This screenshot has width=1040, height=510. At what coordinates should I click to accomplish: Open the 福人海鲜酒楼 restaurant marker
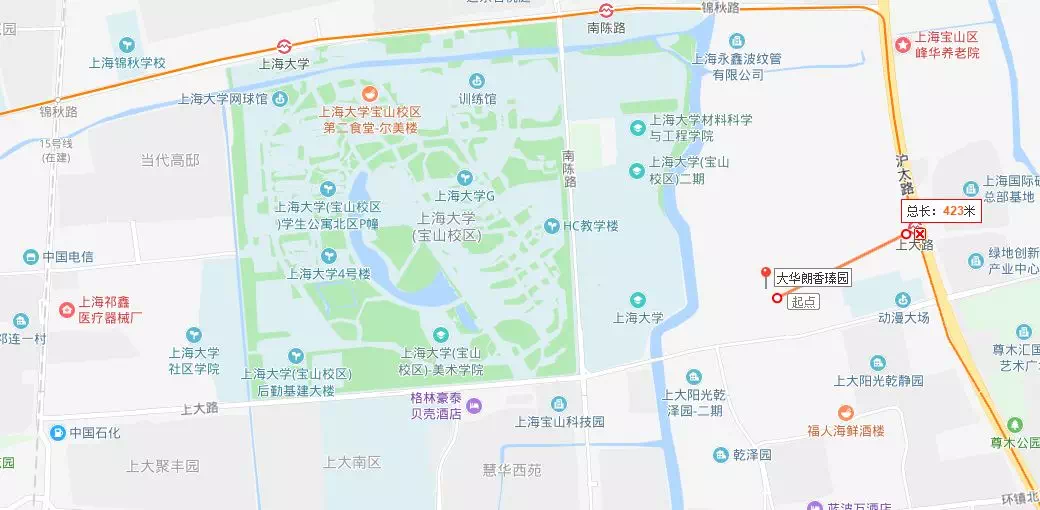(845, 411)
